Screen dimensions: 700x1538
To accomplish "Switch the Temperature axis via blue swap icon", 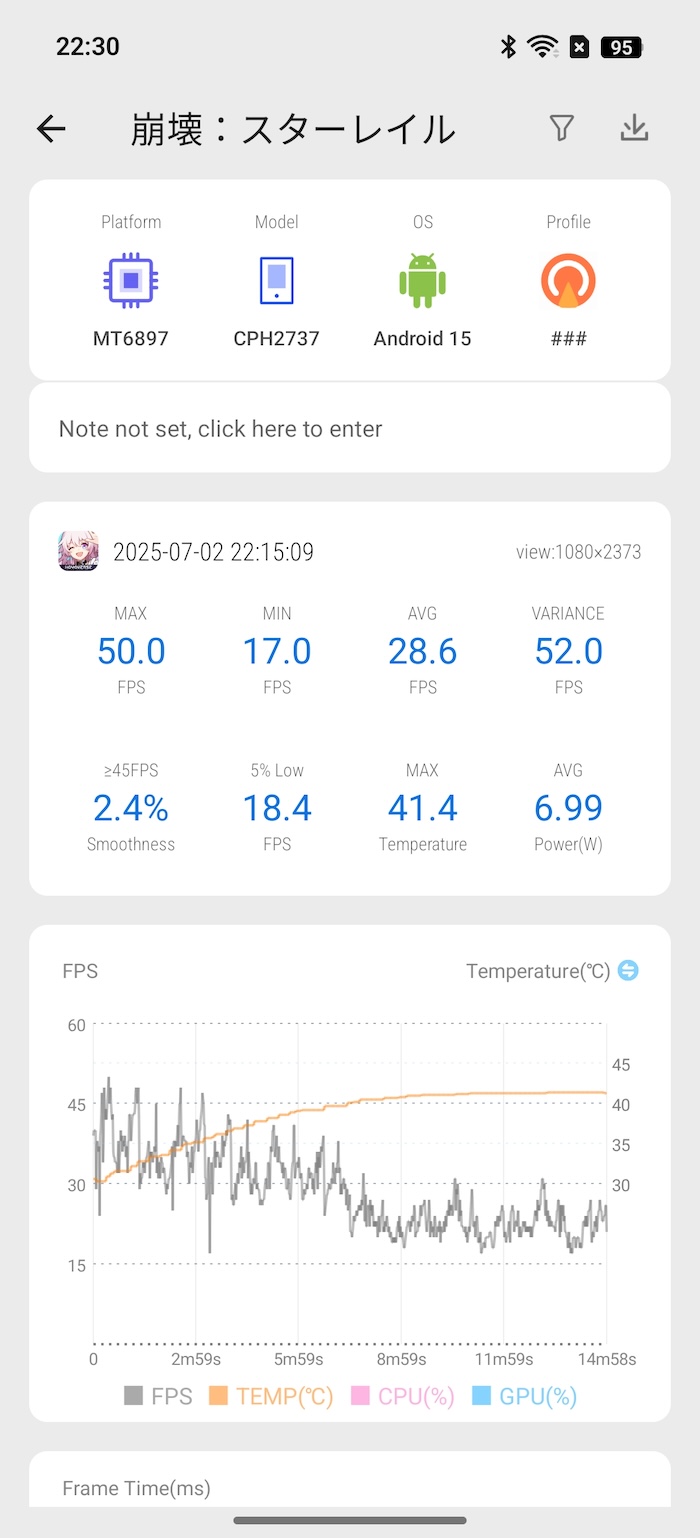I will pos(628,970).
